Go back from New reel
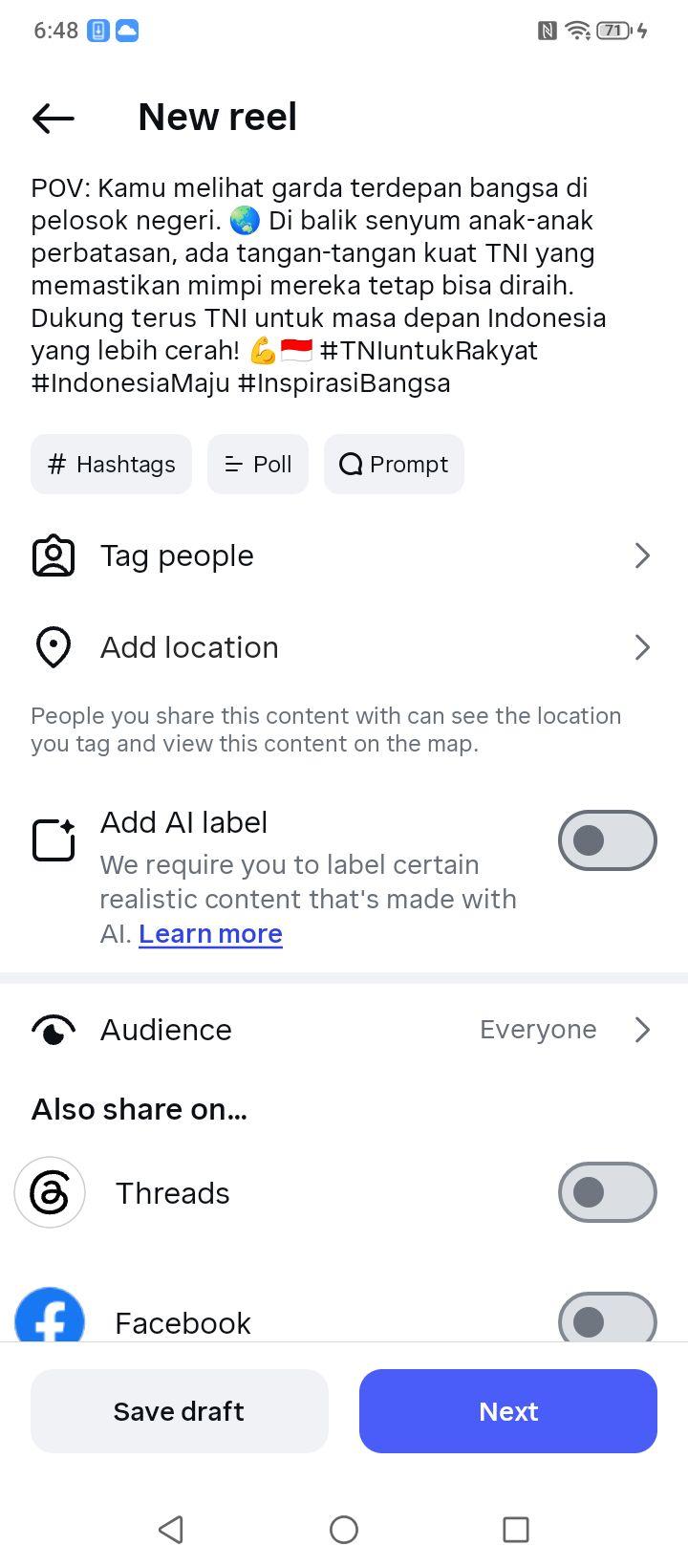688x1568 pixels. [53, 118]
